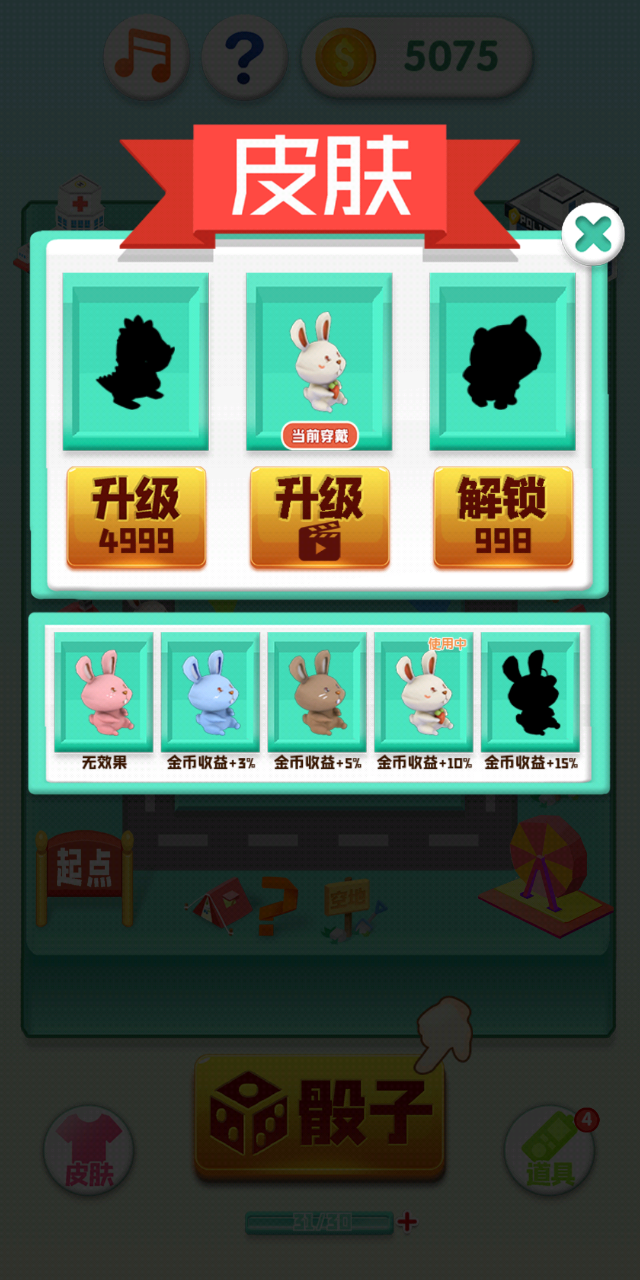Upgrade the rabbit skin by watching a video

pyautogui.click(x=319, y=517)
